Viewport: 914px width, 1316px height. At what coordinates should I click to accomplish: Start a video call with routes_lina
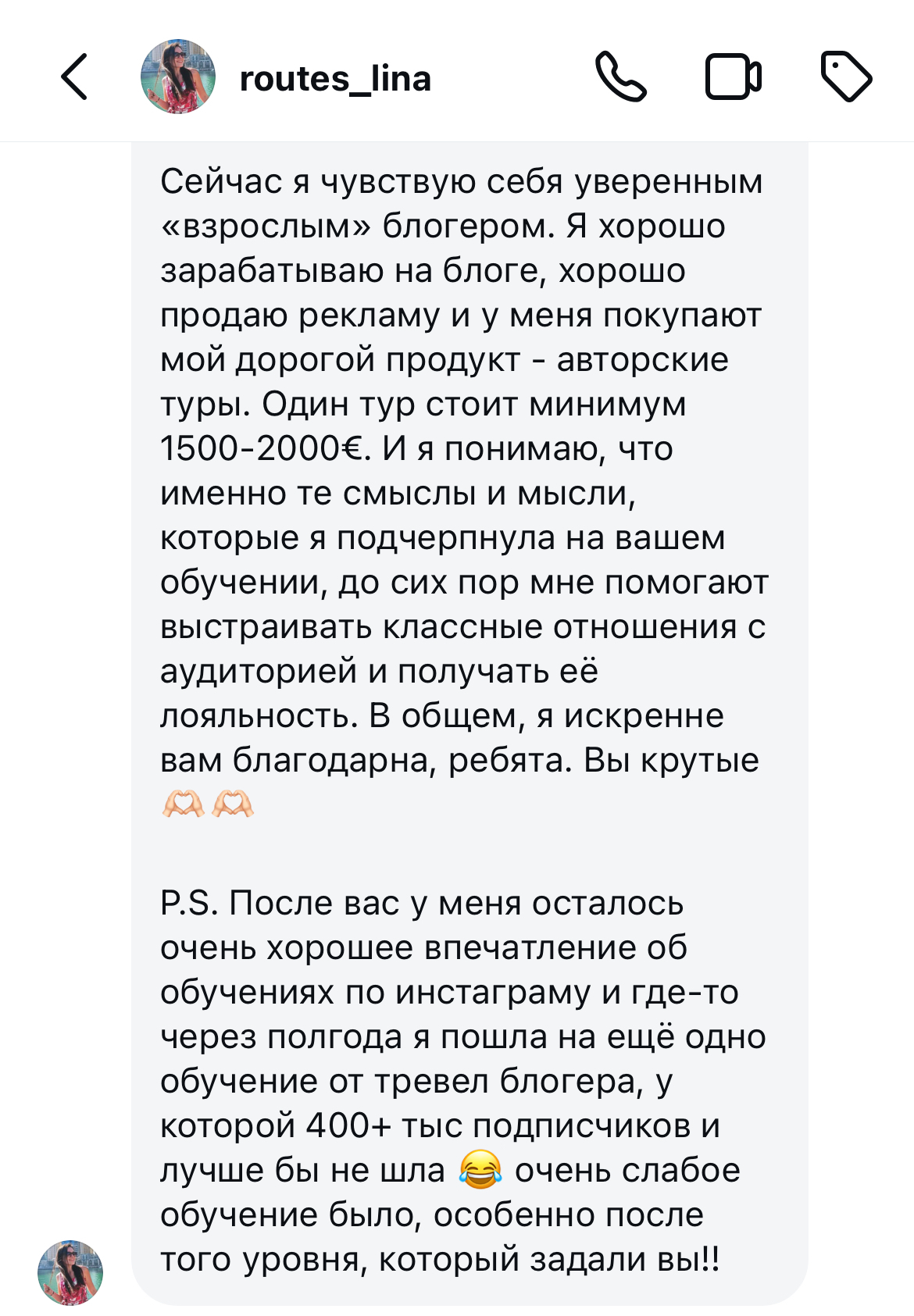pyautogui.click(x=733, y=77)
